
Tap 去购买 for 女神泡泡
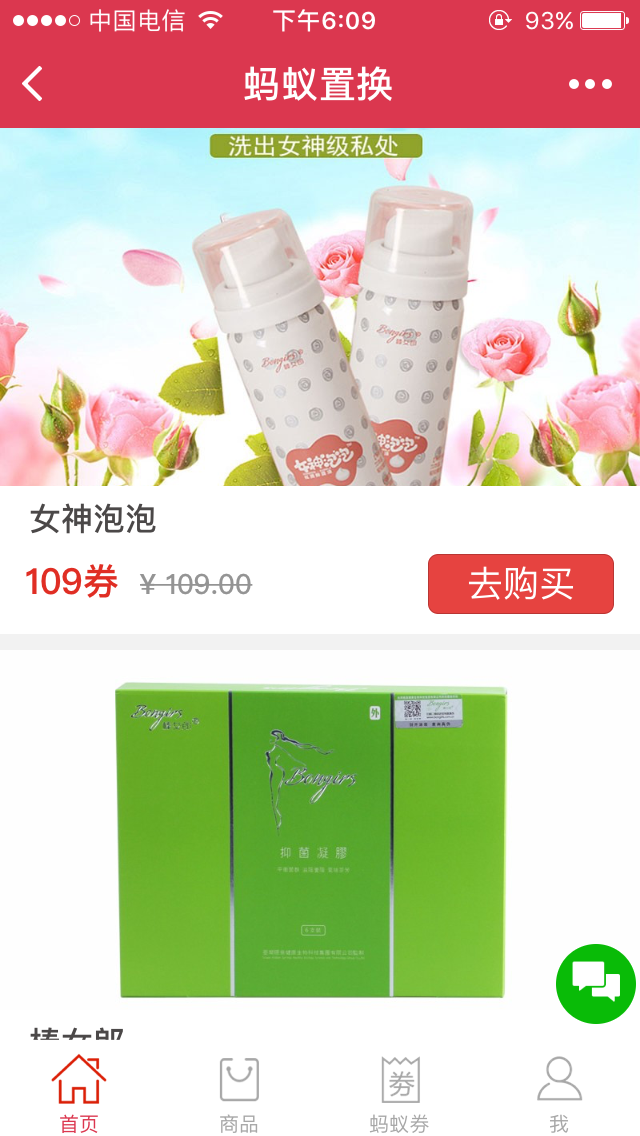(x=520, y=584)
